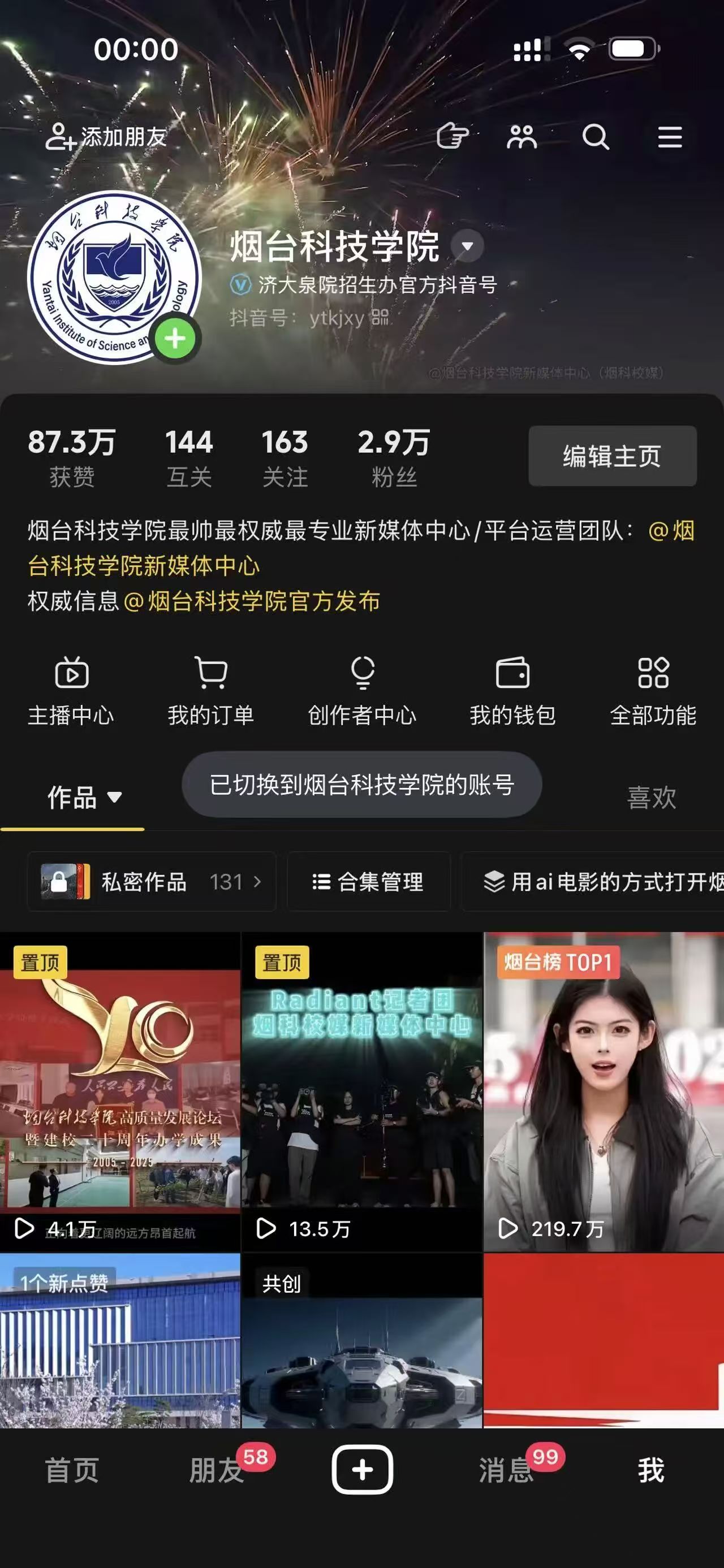This screenshot has height=1568, width=724.
Task: Show 全部功能
Action: click(653, 691)
